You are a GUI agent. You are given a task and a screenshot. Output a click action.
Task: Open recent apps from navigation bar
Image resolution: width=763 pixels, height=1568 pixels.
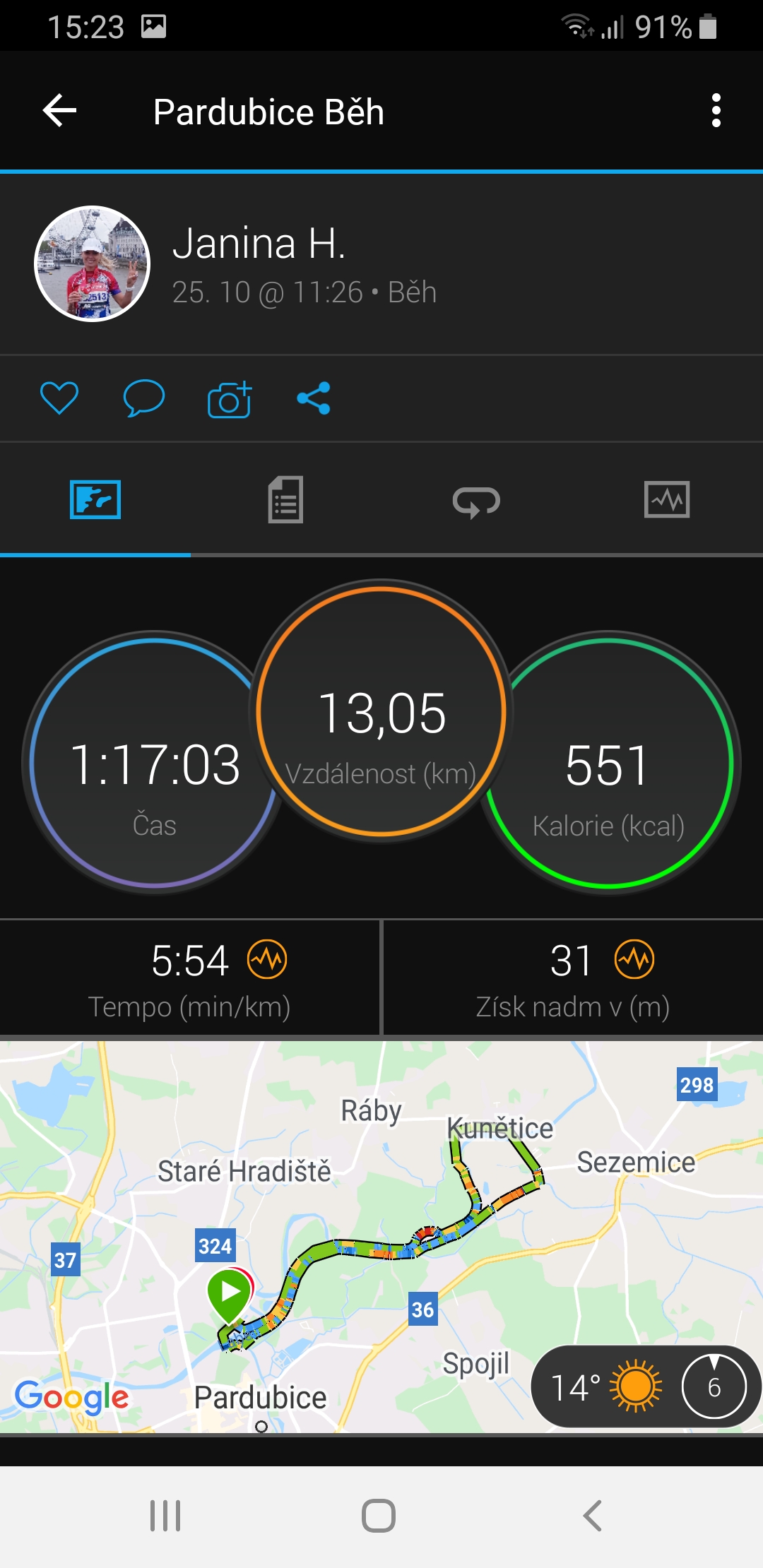pos(165,1516)
